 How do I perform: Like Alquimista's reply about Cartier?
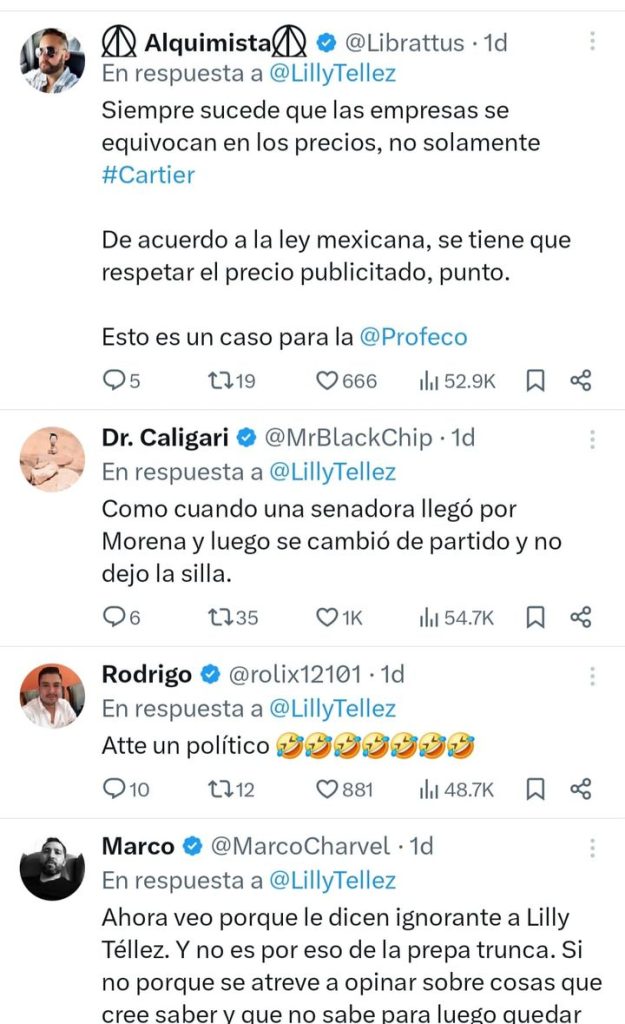coord(329,381)
